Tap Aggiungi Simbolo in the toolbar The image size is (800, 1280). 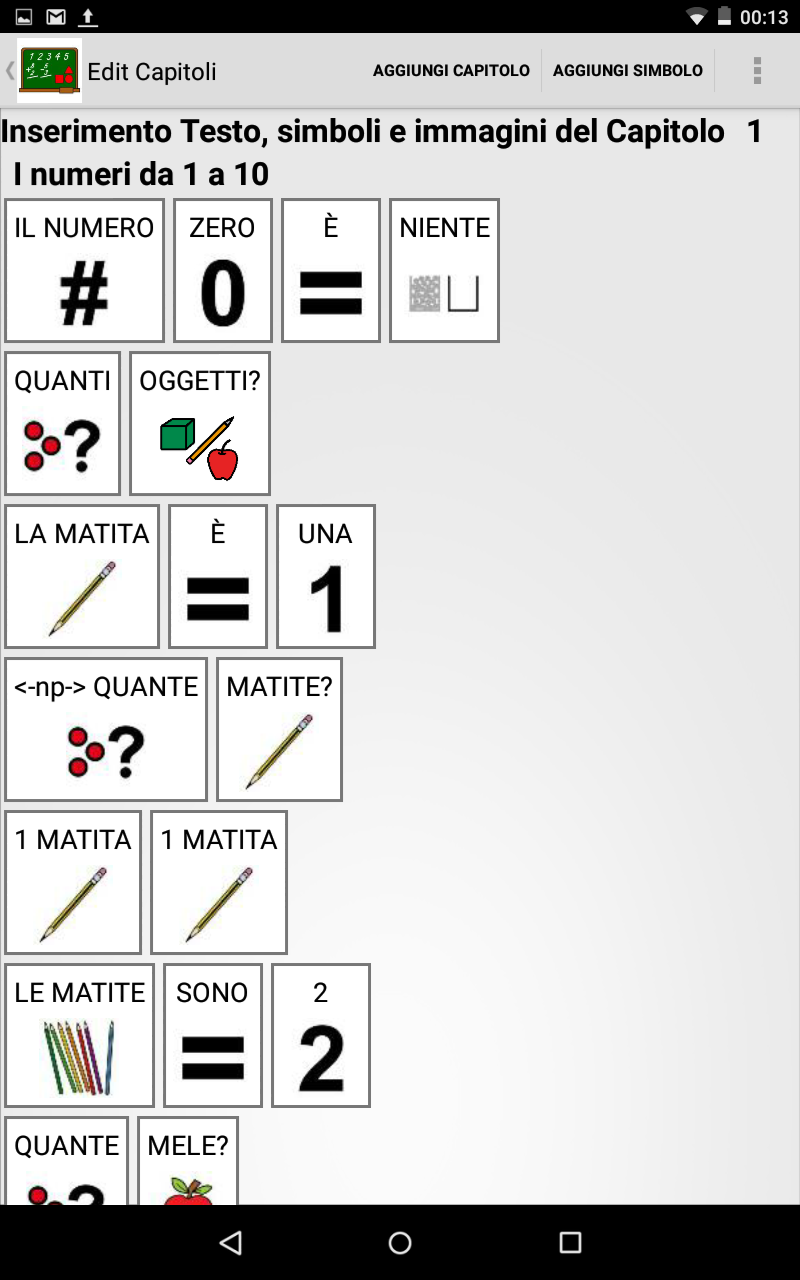tap(628, 71)
